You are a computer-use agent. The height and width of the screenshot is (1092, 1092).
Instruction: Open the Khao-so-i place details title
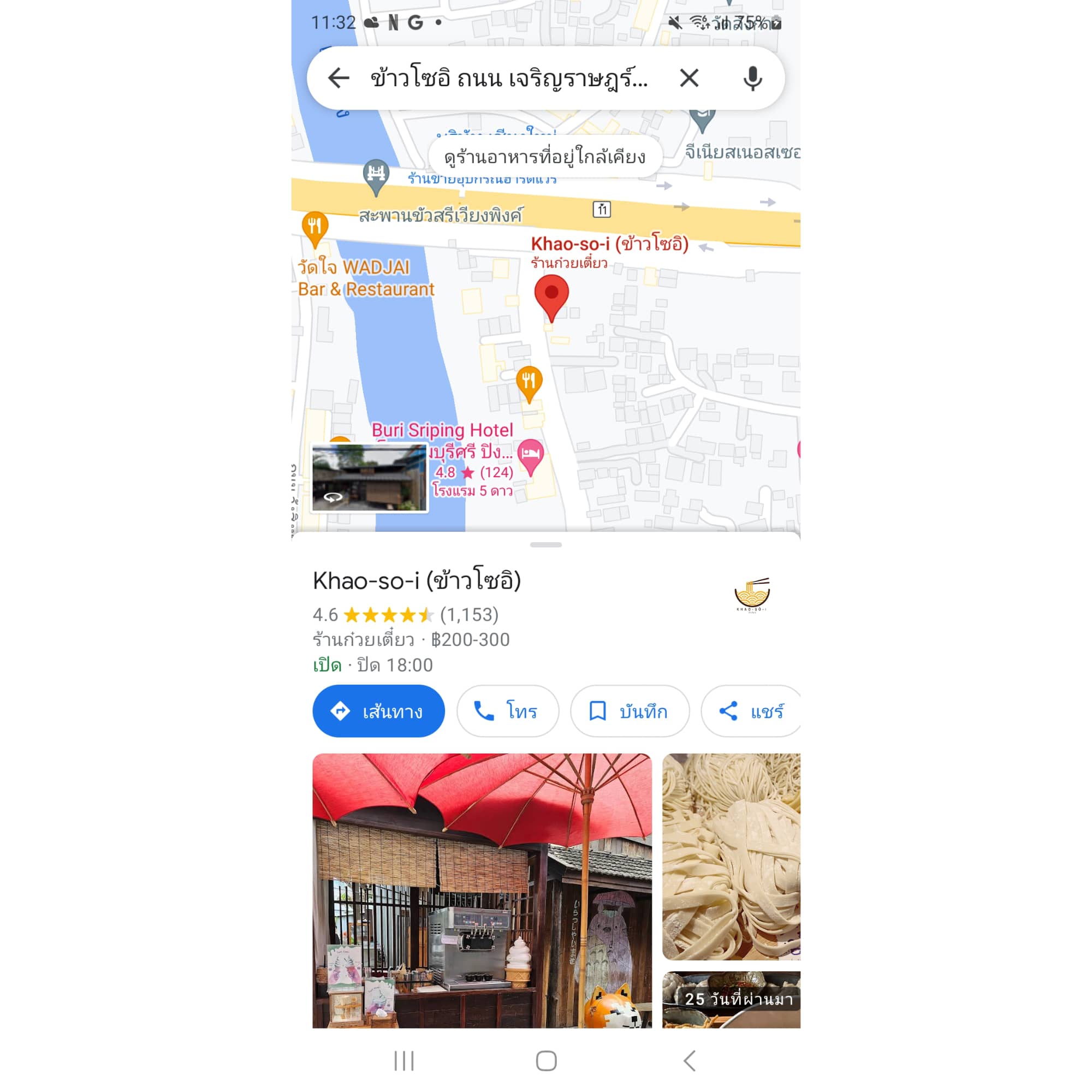(417, 580)
